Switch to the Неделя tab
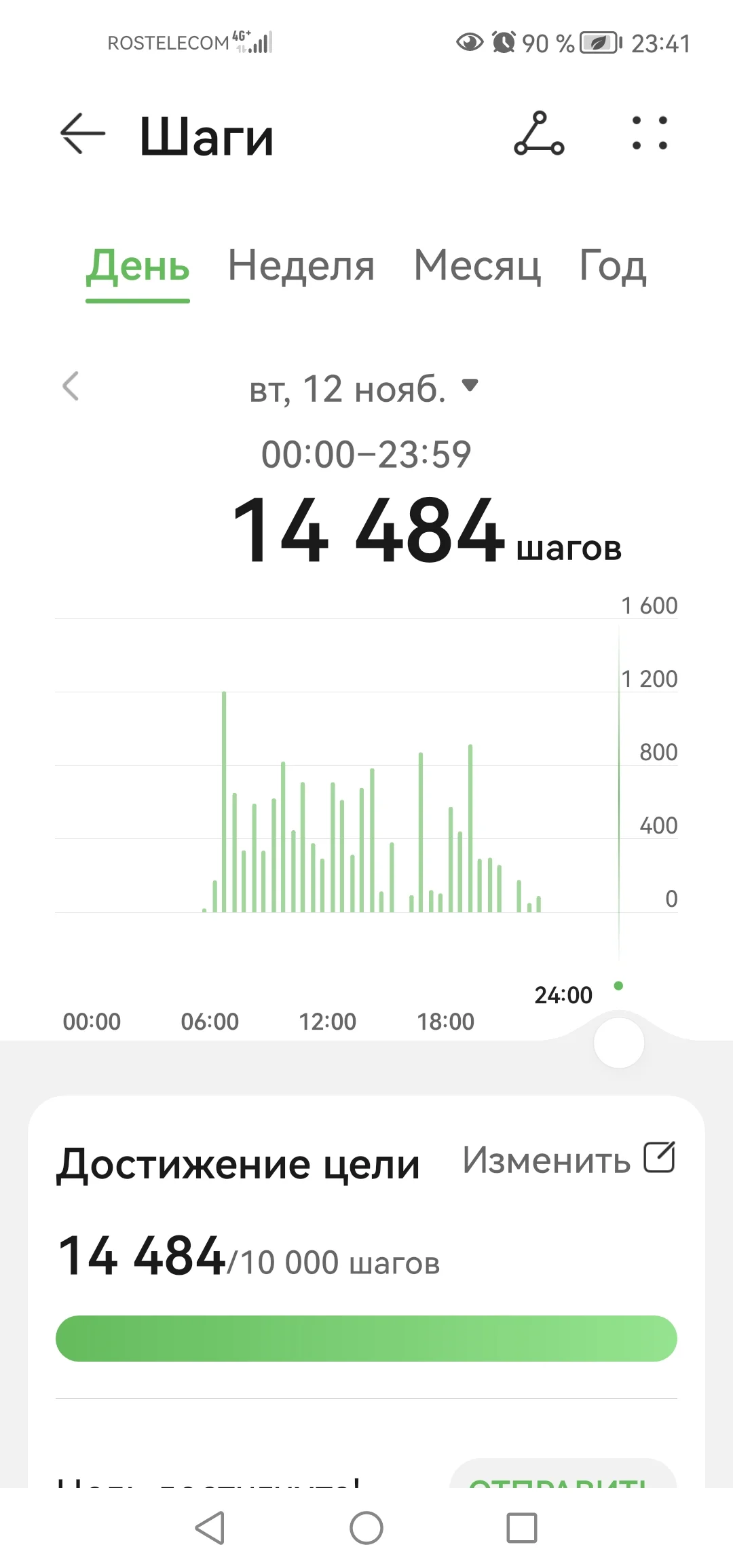The image size is (733, 1568). (301, 266)
